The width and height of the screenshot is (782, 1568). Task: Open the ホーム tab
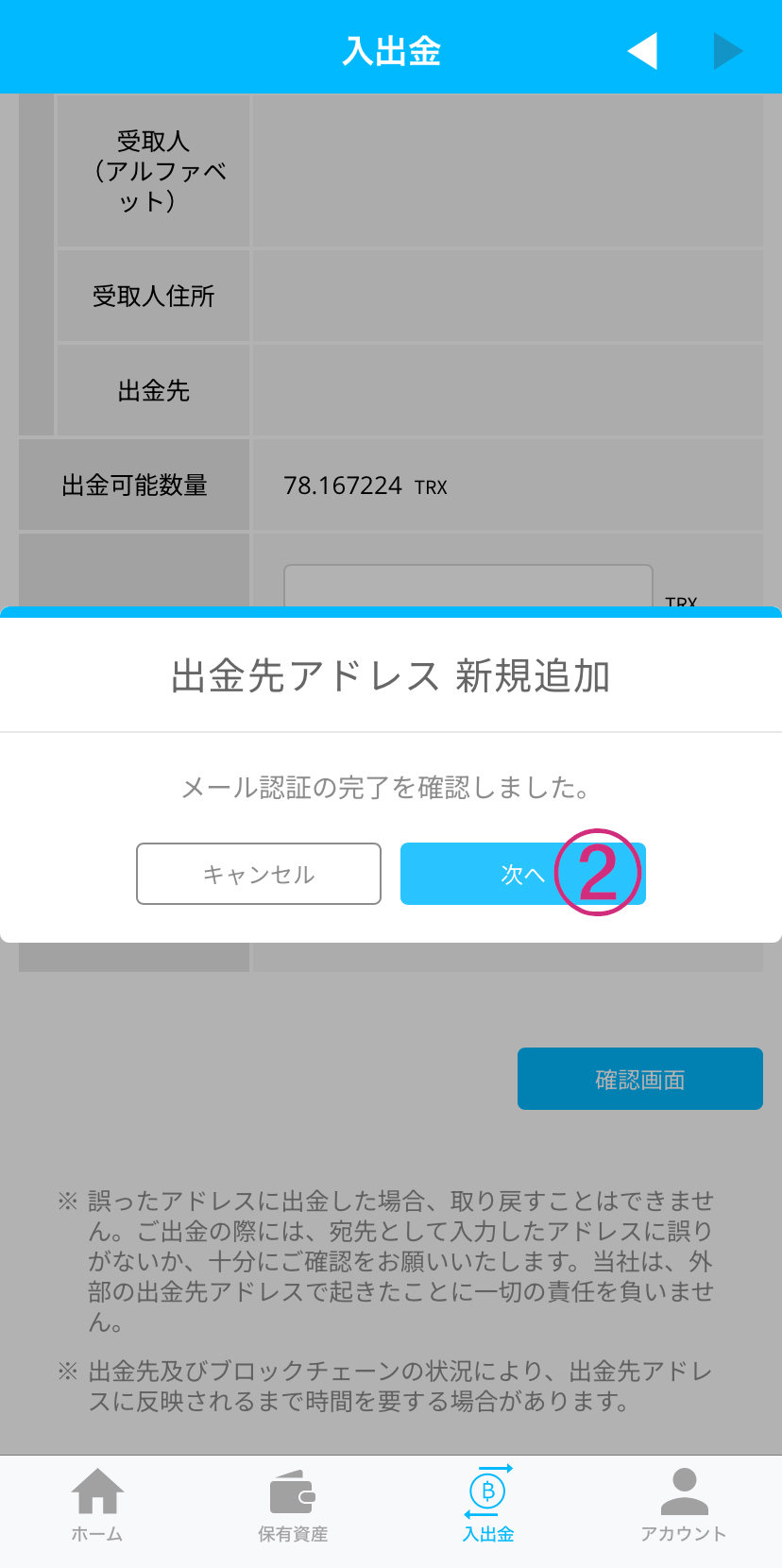click(97, 1506)
